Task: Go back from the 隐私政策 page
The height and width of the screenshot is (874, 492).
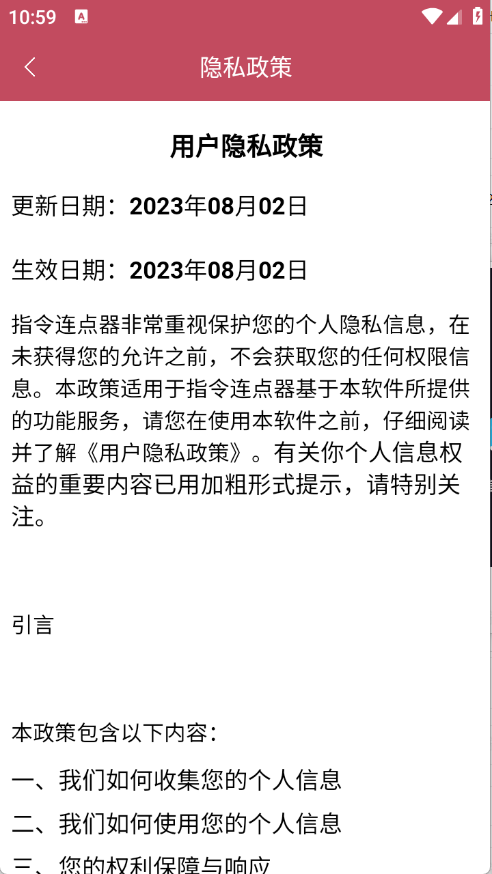Action: (30, 67)
